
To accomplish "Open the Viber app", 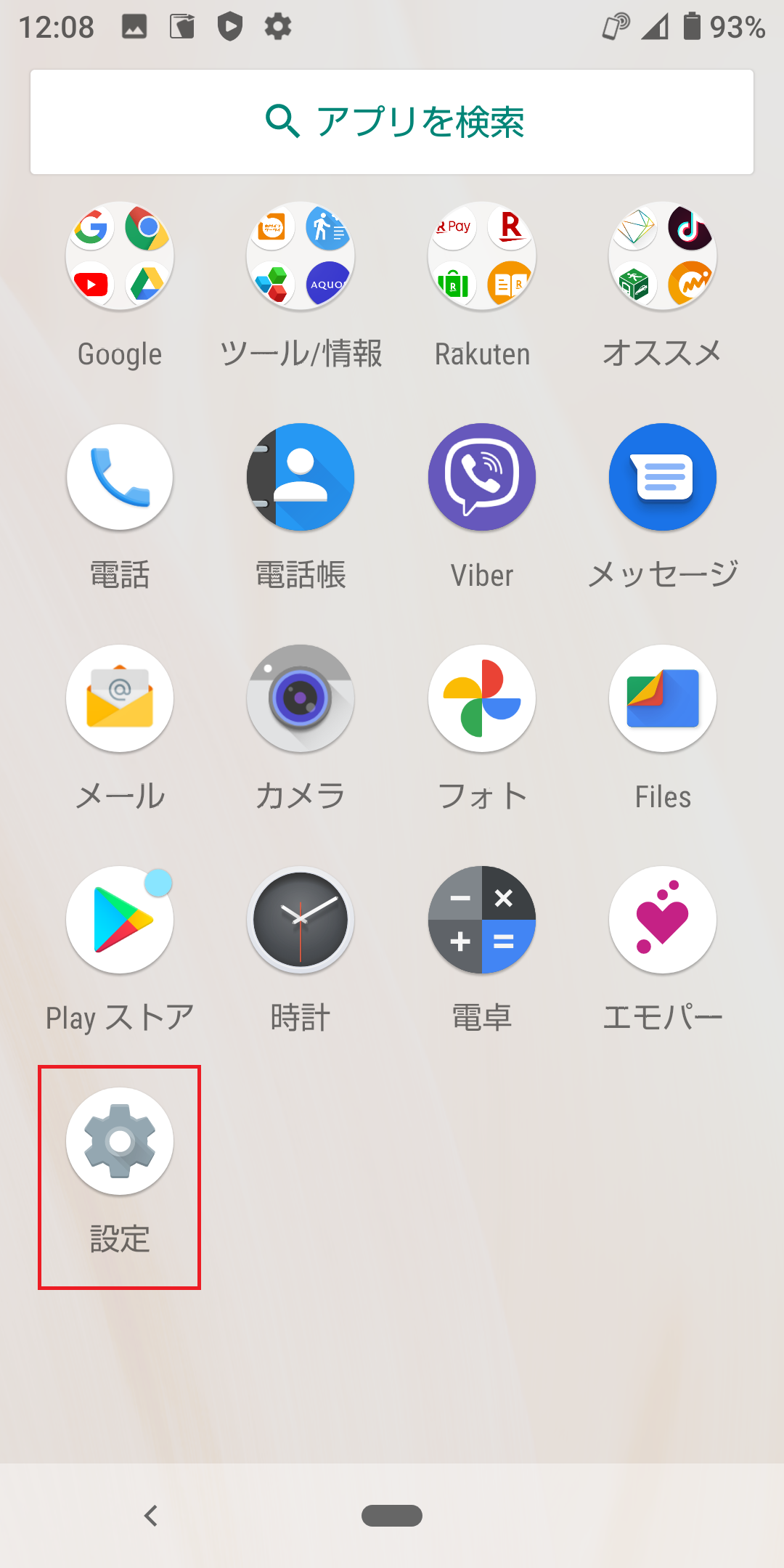I will (x=481, y=477).
